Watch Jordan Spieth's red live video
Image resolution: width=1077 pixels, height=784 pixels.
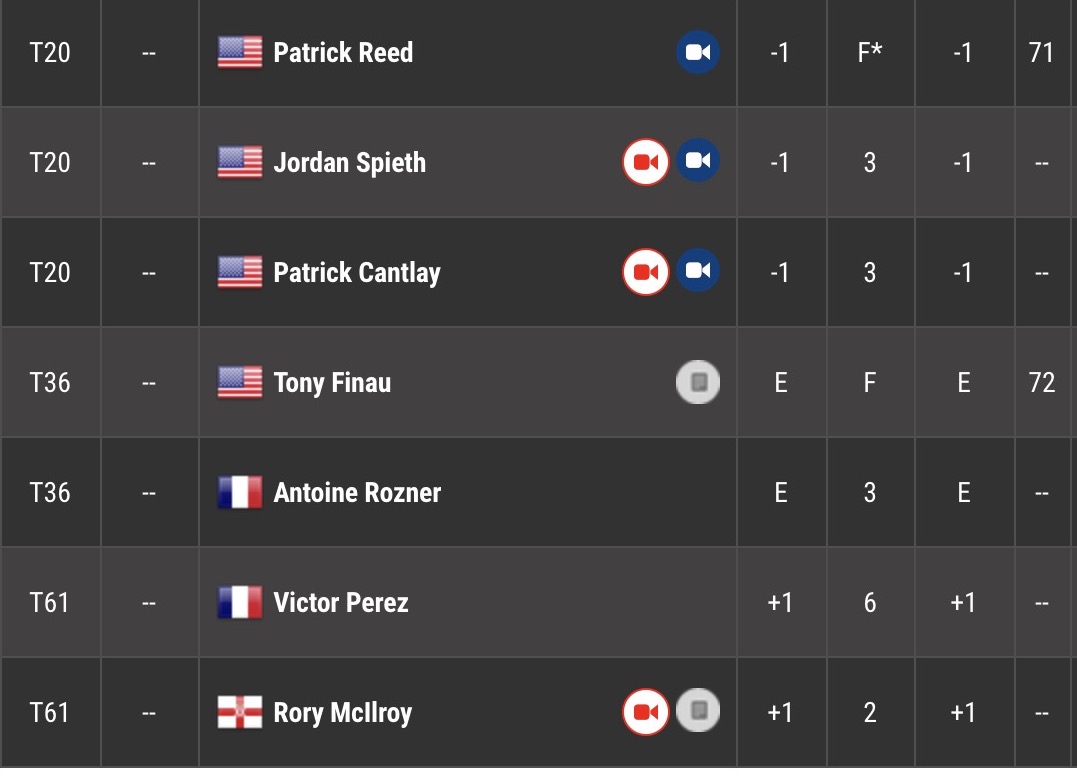point(646,163)
